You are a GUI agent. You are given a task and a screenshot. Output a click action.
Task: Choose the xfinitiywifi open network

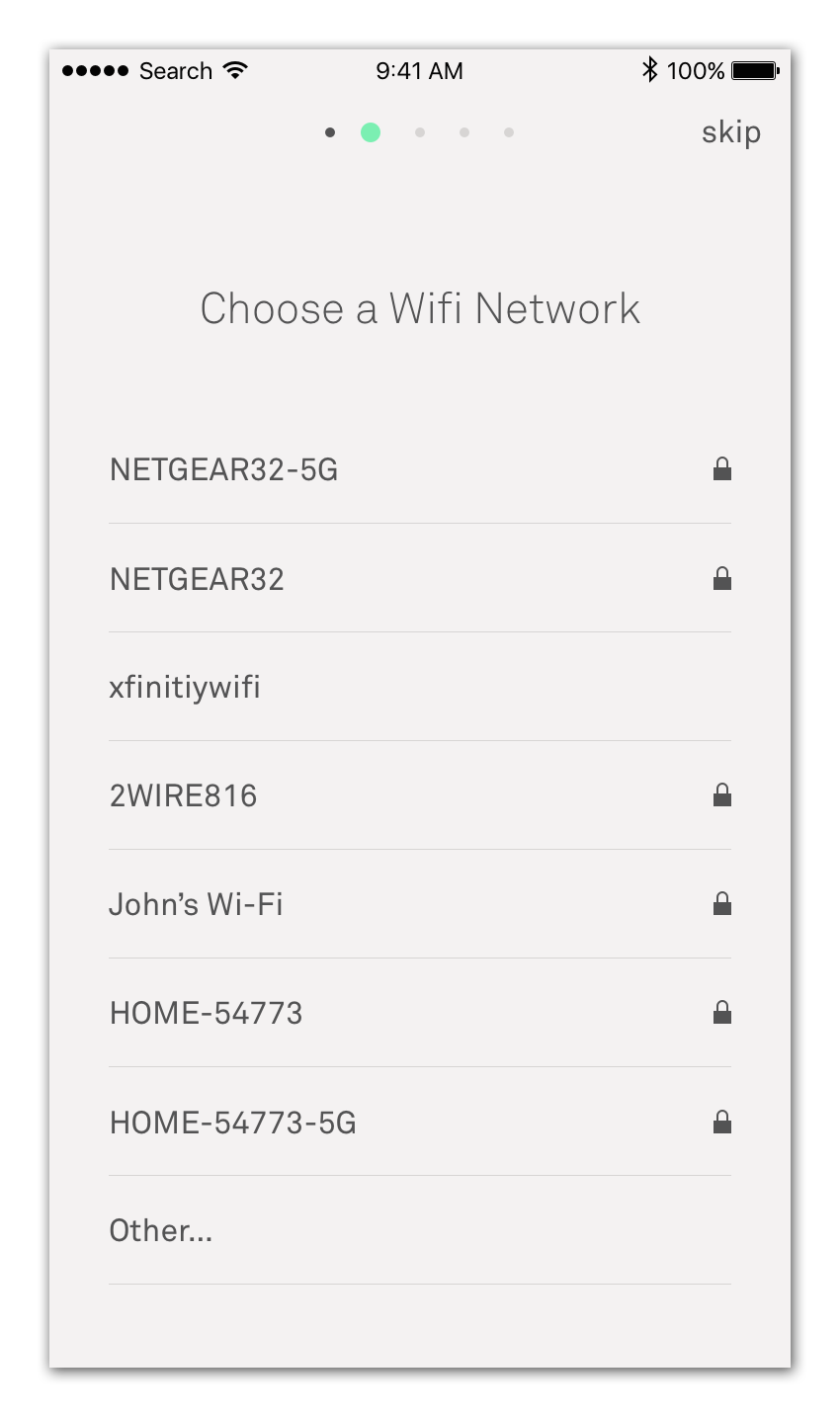tap(420, 687)
